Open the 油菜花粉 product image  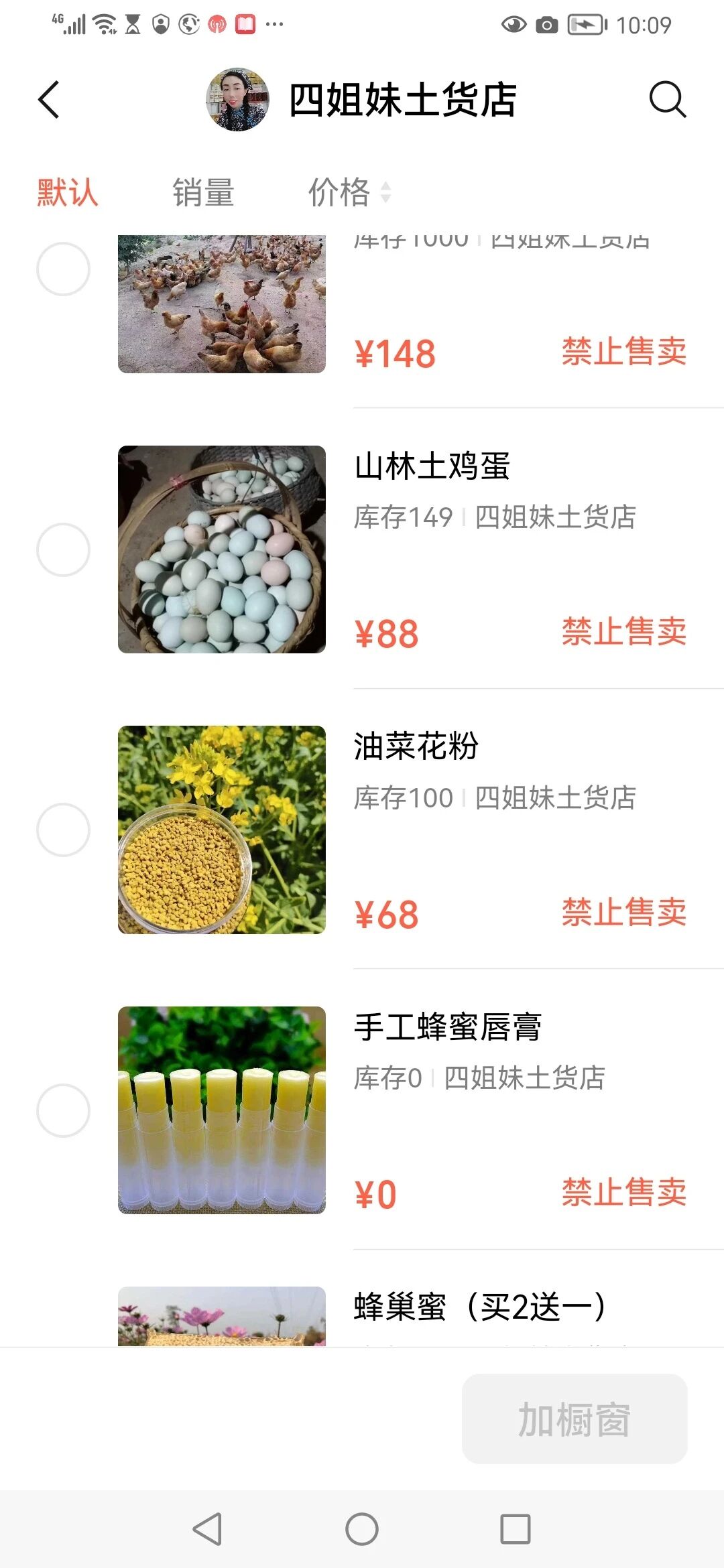222,830
